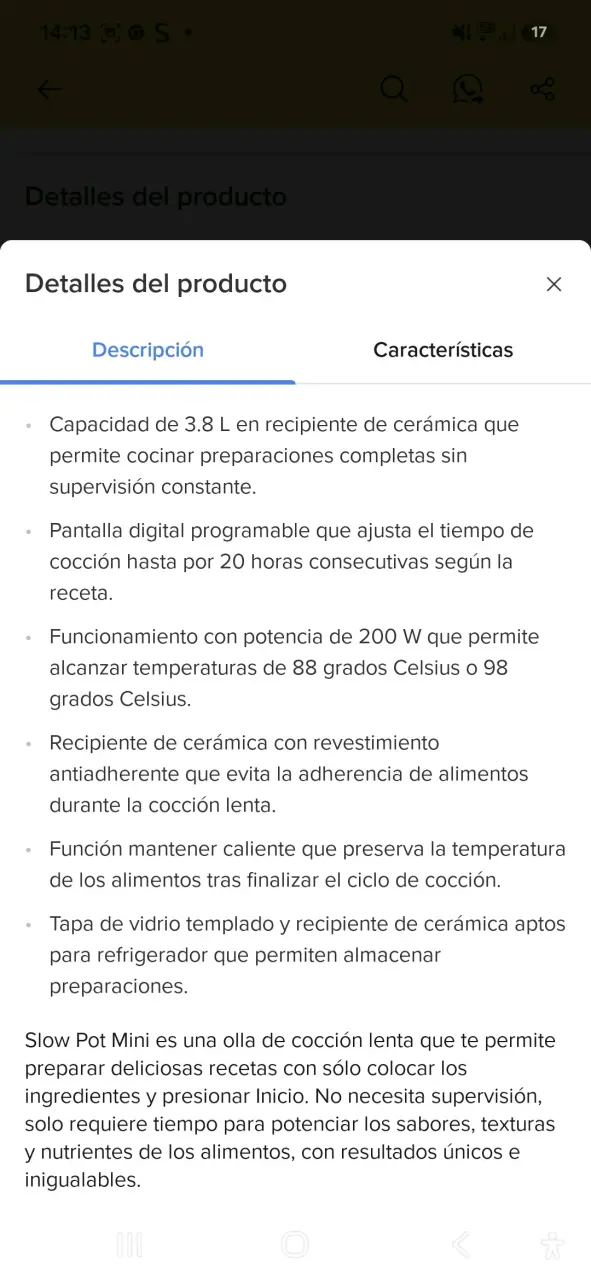Tap the system back button

pos(461,1244)
